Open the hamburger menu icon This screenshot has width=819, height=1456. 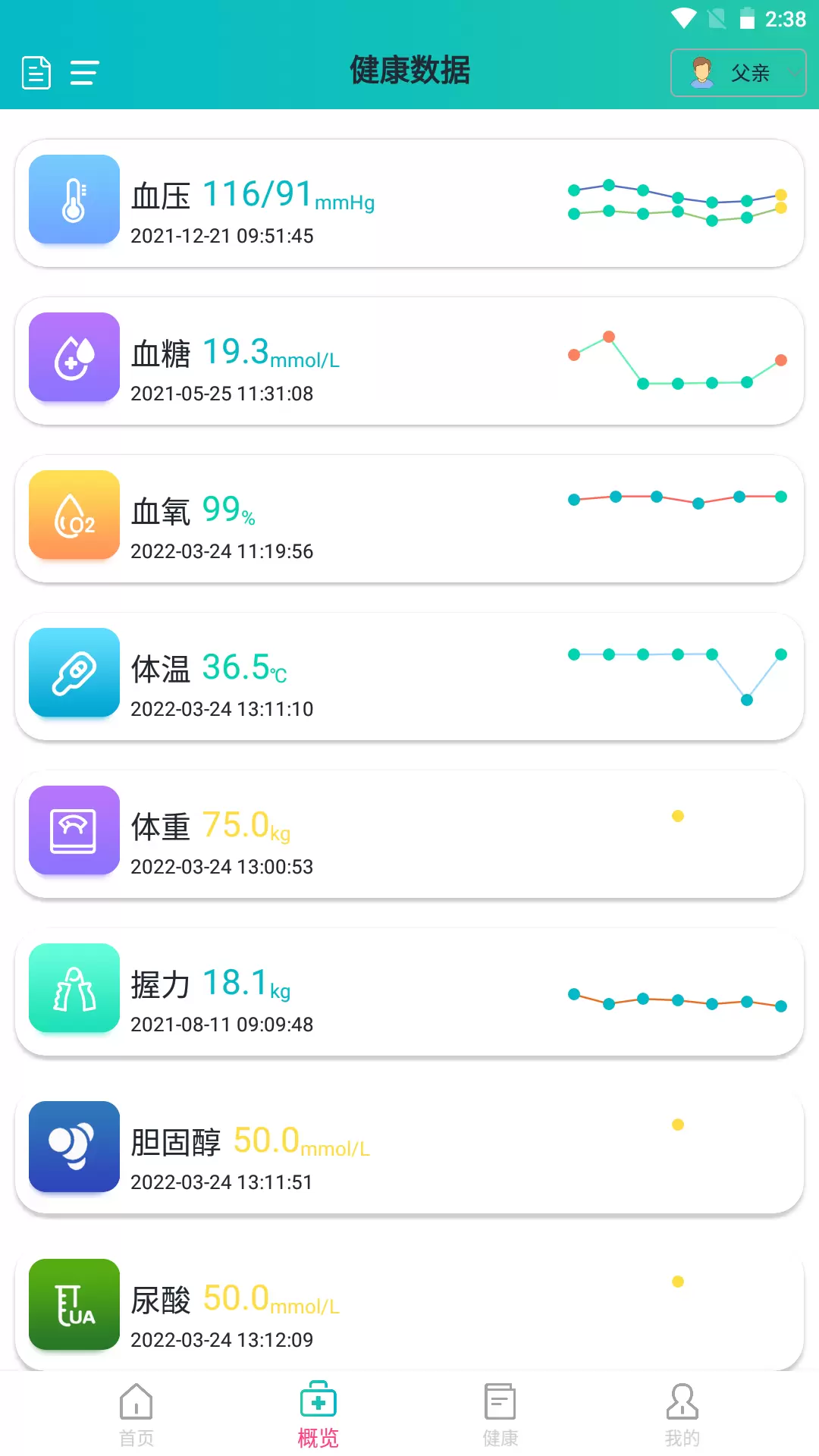[84, 73]
